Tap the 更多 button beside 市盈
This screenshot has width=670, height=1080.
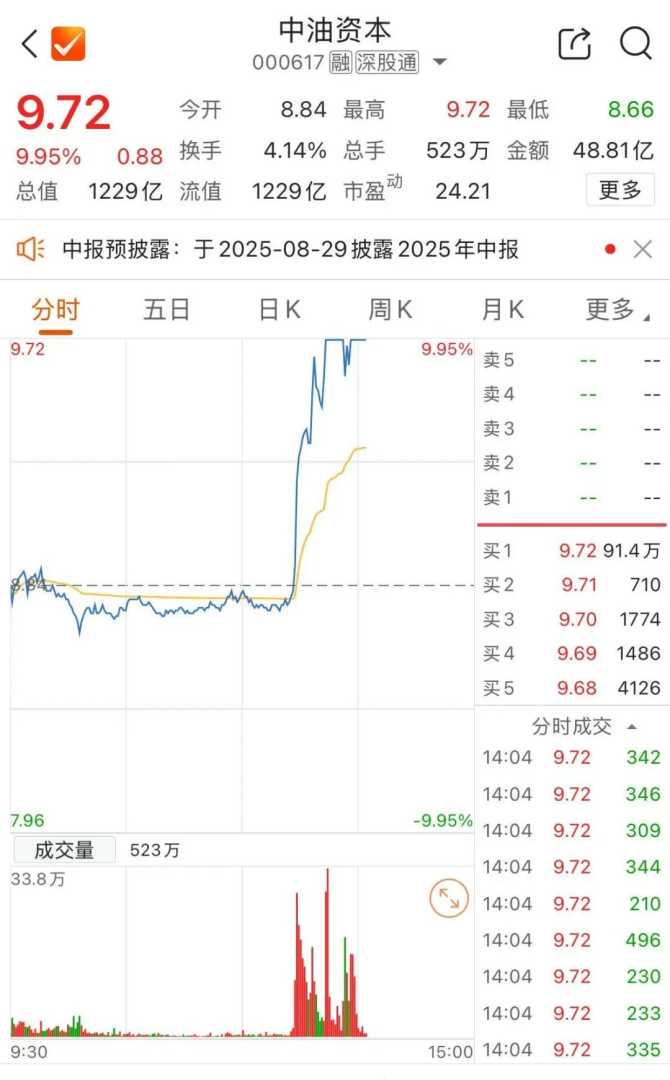[x=620, y=189]
